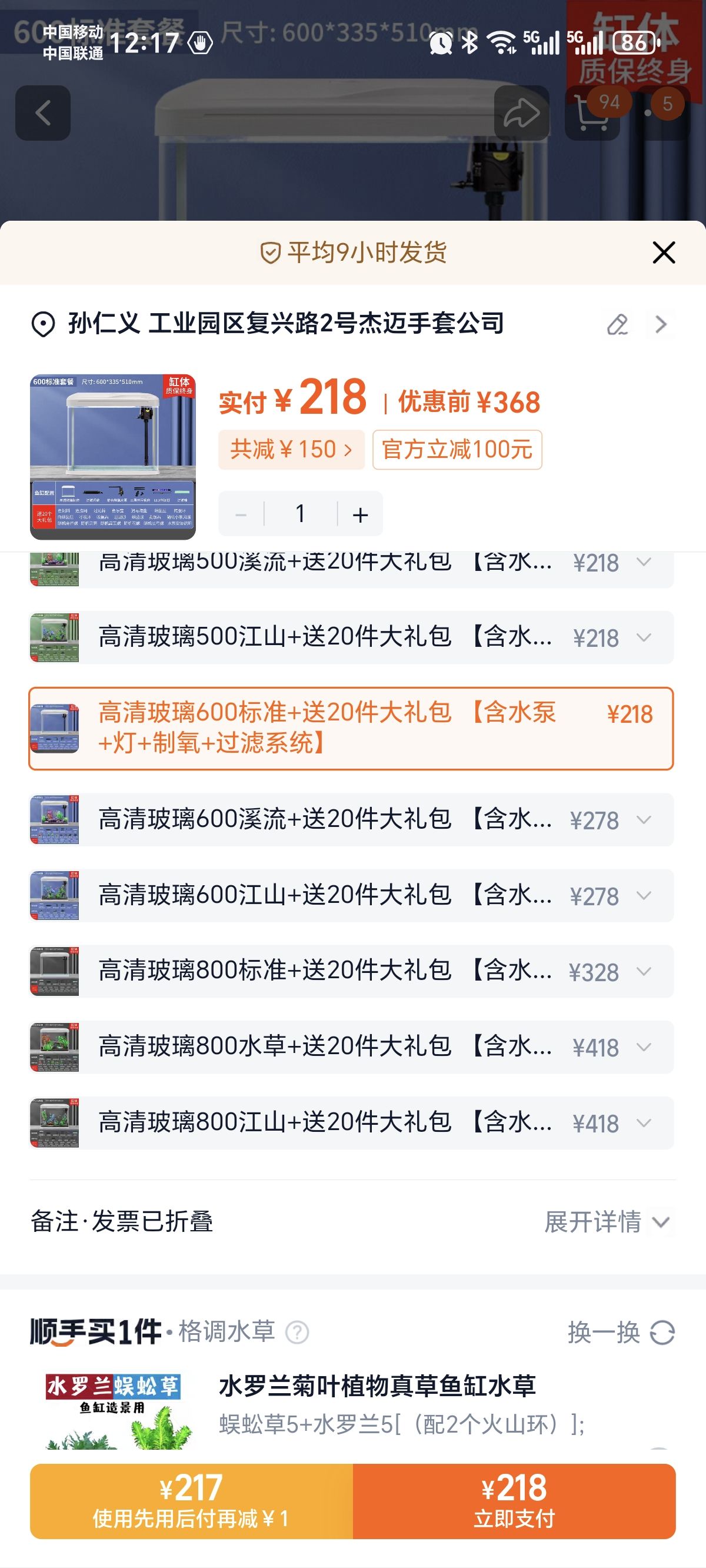The width and height of the screenshot is (706, 1568).
Task: Select the 高清玻璃500江山 option
Action: (351, 637)
